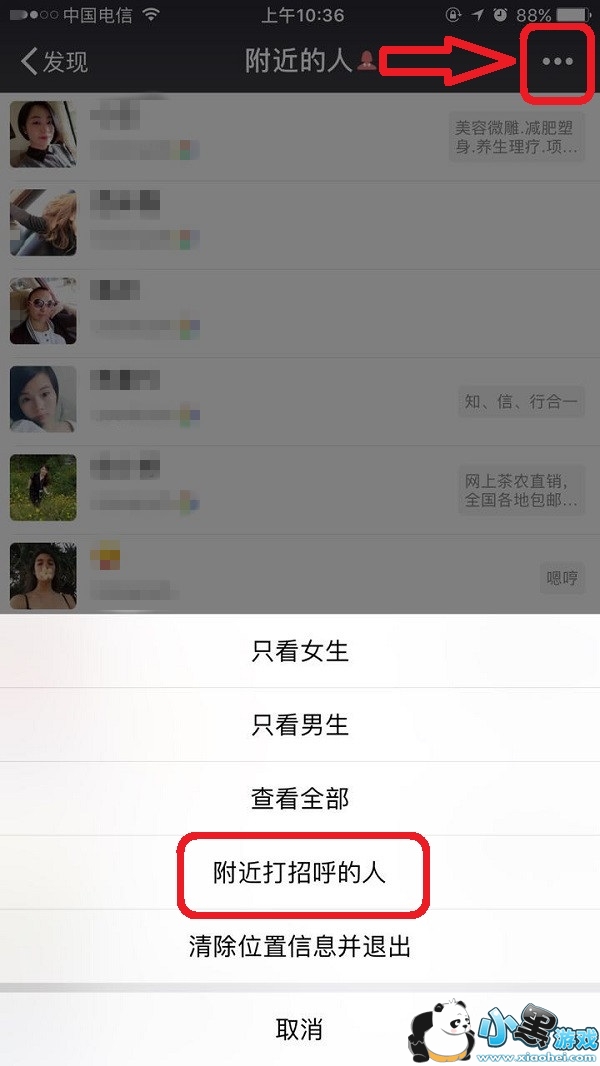Open 附近打招呼的人
600x1066 pixels.
300,873
